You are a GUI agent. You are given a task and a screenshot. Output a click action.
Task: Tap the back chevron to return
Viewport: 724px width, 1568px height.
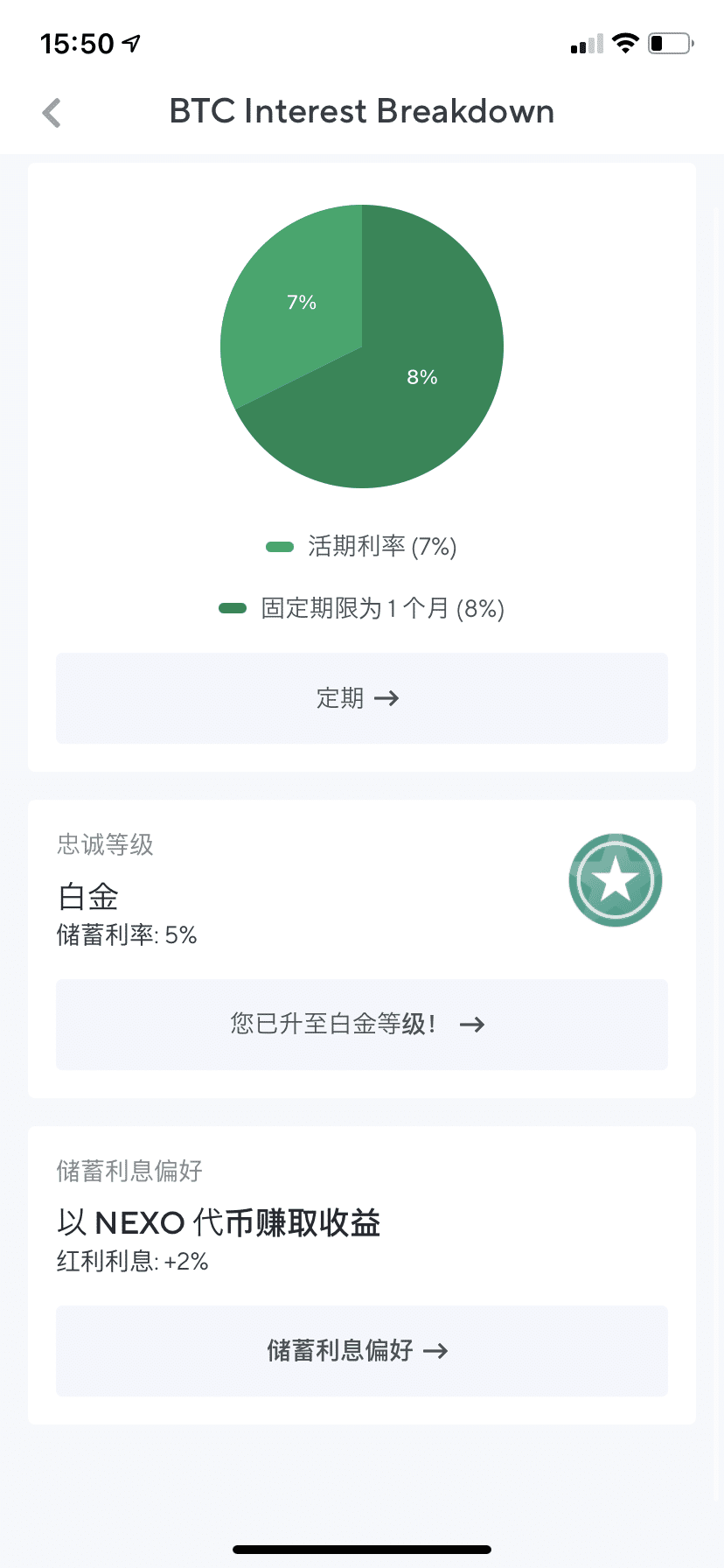coord(50,112)
